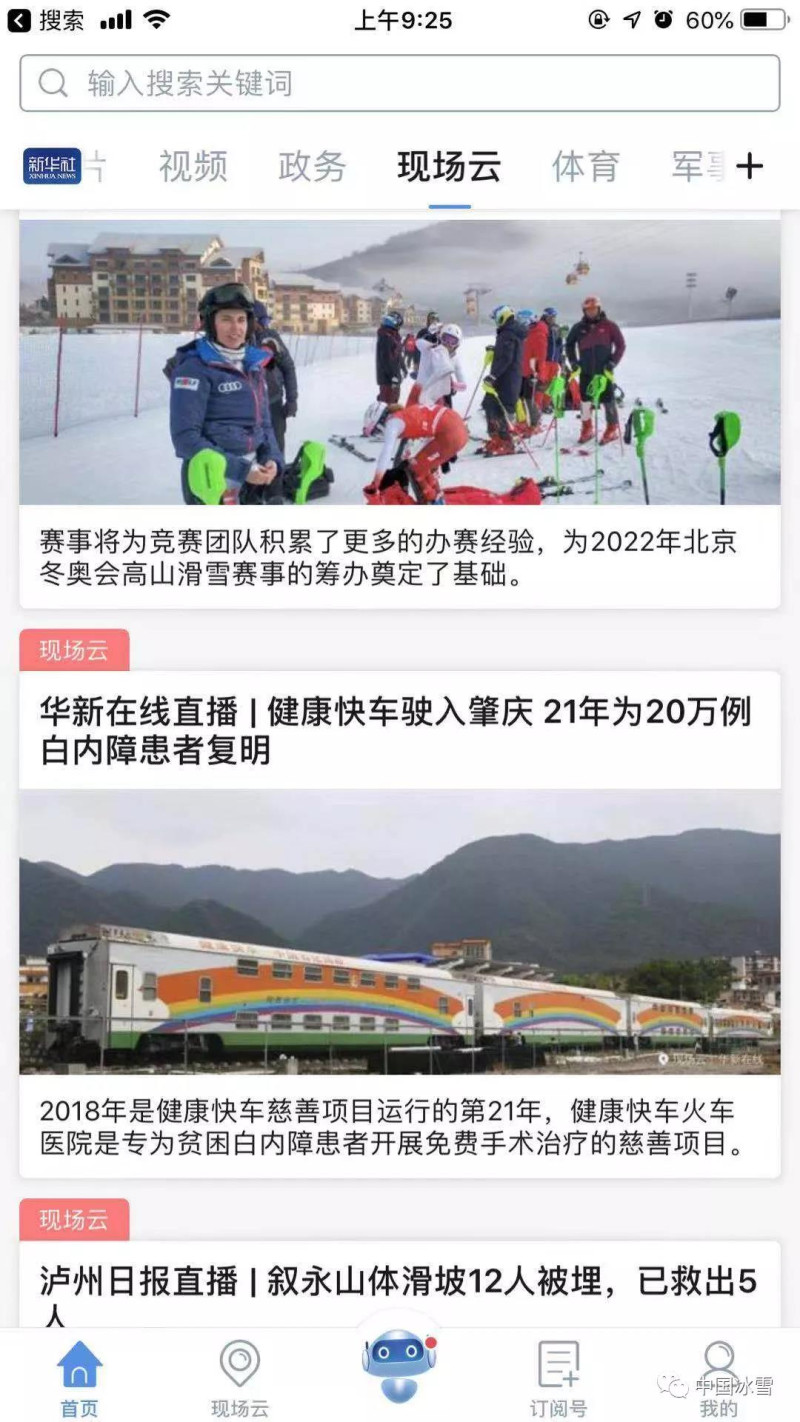The width and height of the screenshot is (800, 1422).
Task: Return to the previous 搜索 app
Action: pos(46,20)
